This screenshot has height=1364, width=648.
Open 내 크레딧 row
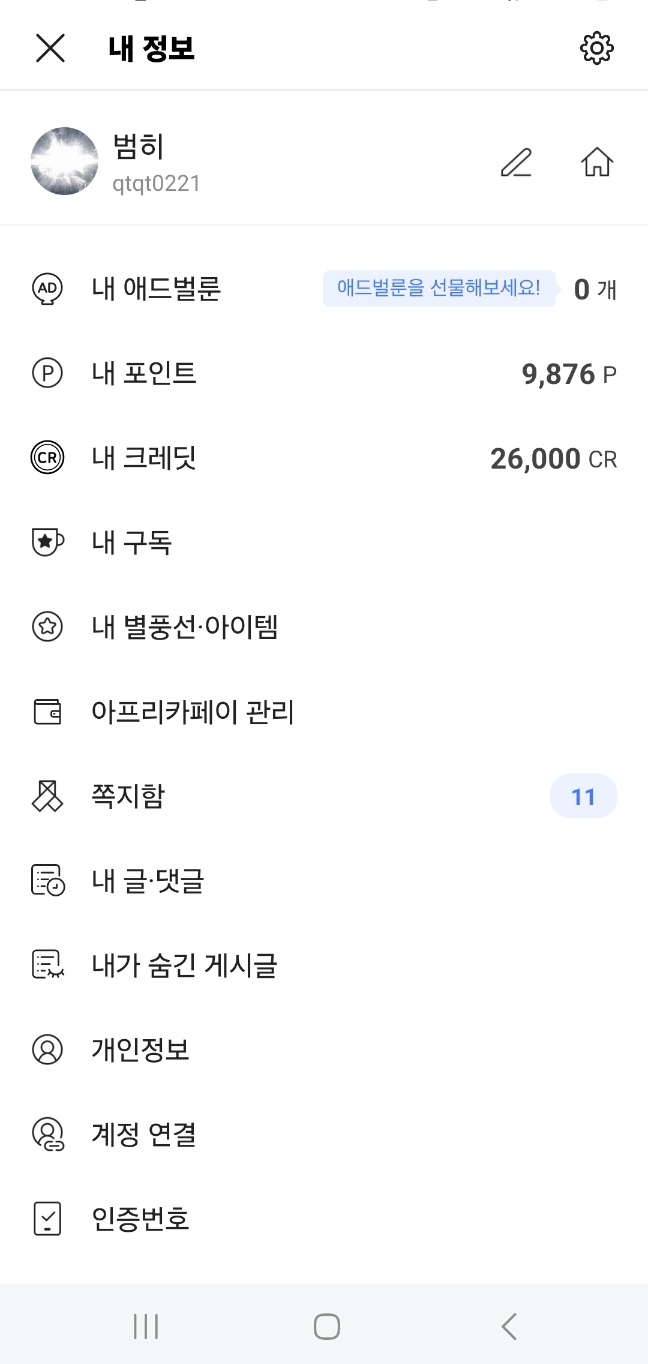(144, 459)
